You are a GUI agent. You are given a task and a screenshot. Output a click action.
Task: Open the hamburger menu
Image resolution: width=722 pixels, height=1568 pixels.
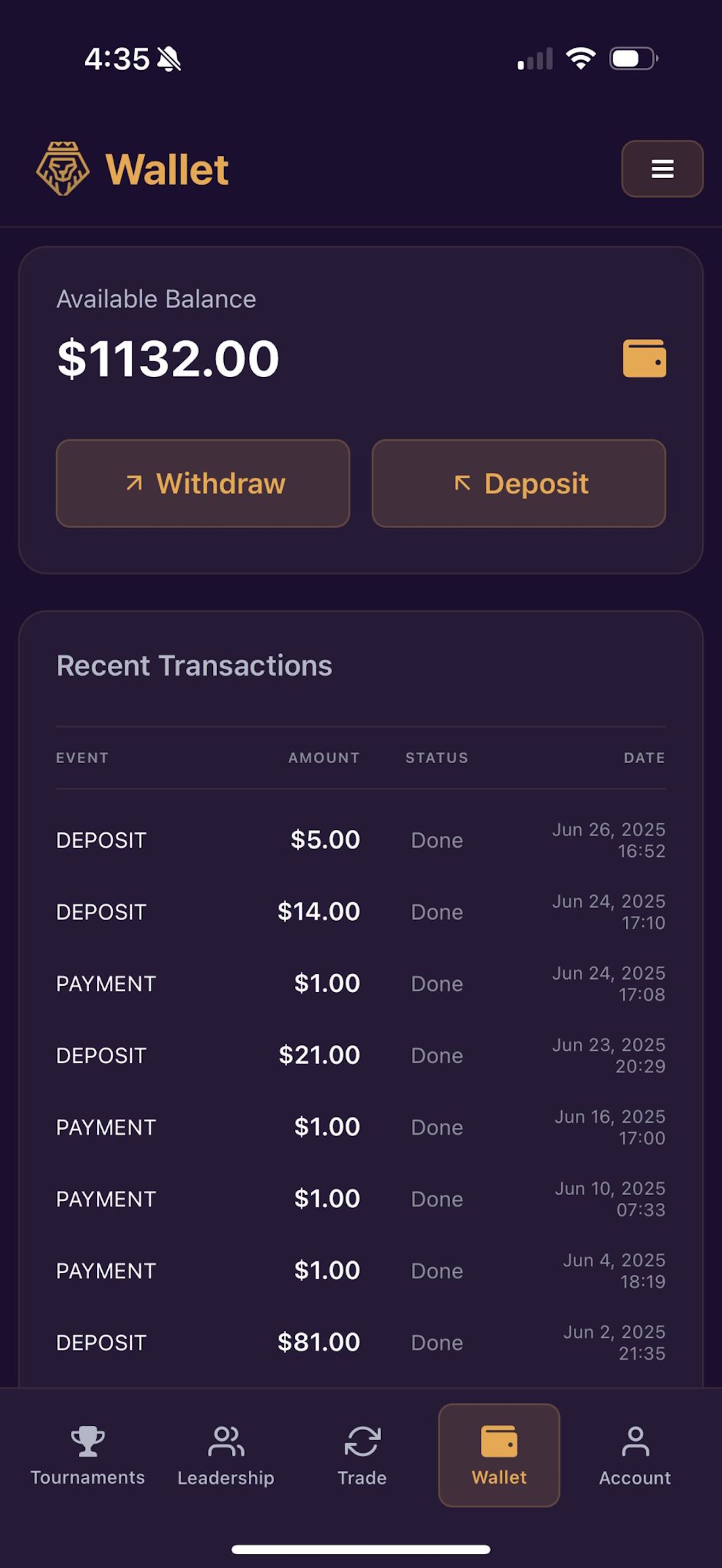point(662,168)
